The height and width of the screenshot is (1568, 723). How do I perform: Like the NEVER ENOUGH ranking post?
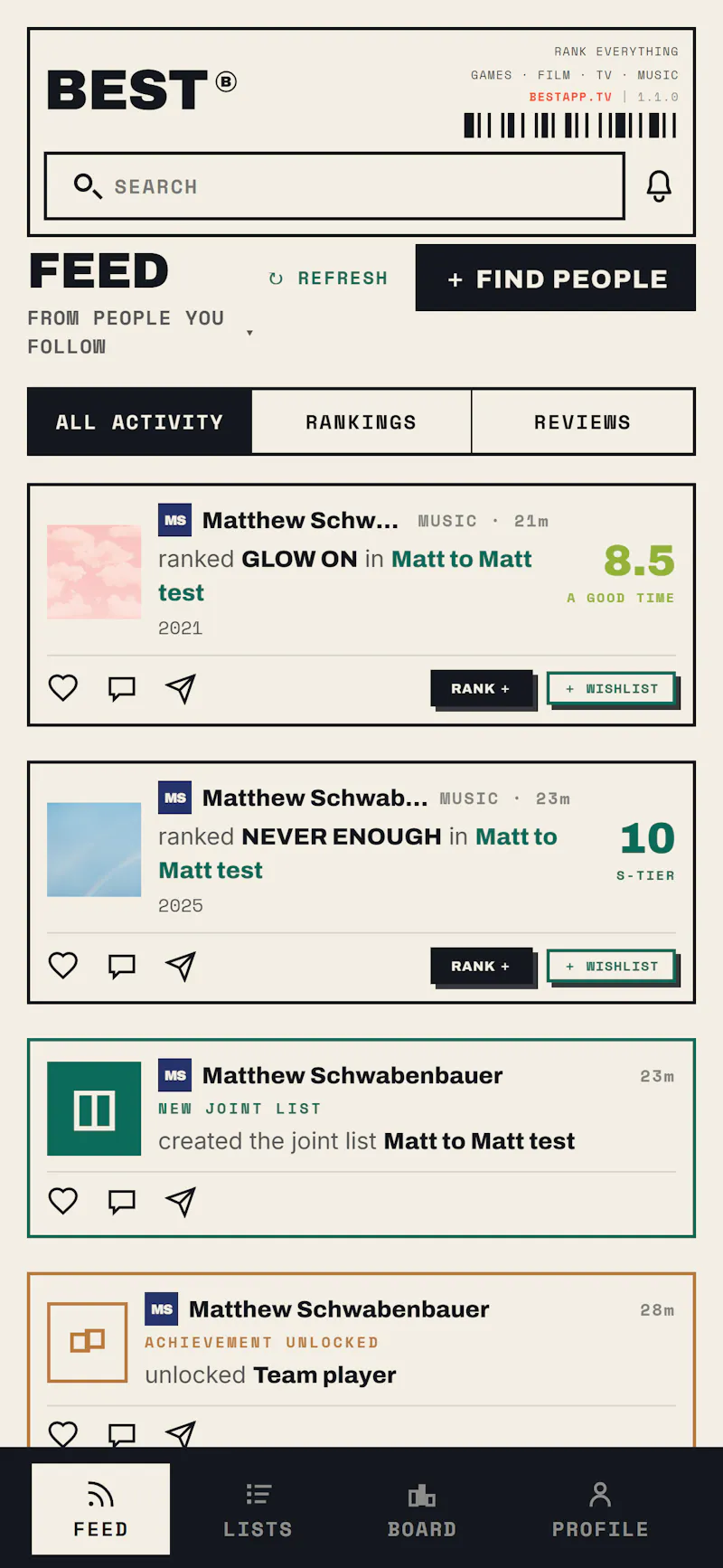point(63,966)
